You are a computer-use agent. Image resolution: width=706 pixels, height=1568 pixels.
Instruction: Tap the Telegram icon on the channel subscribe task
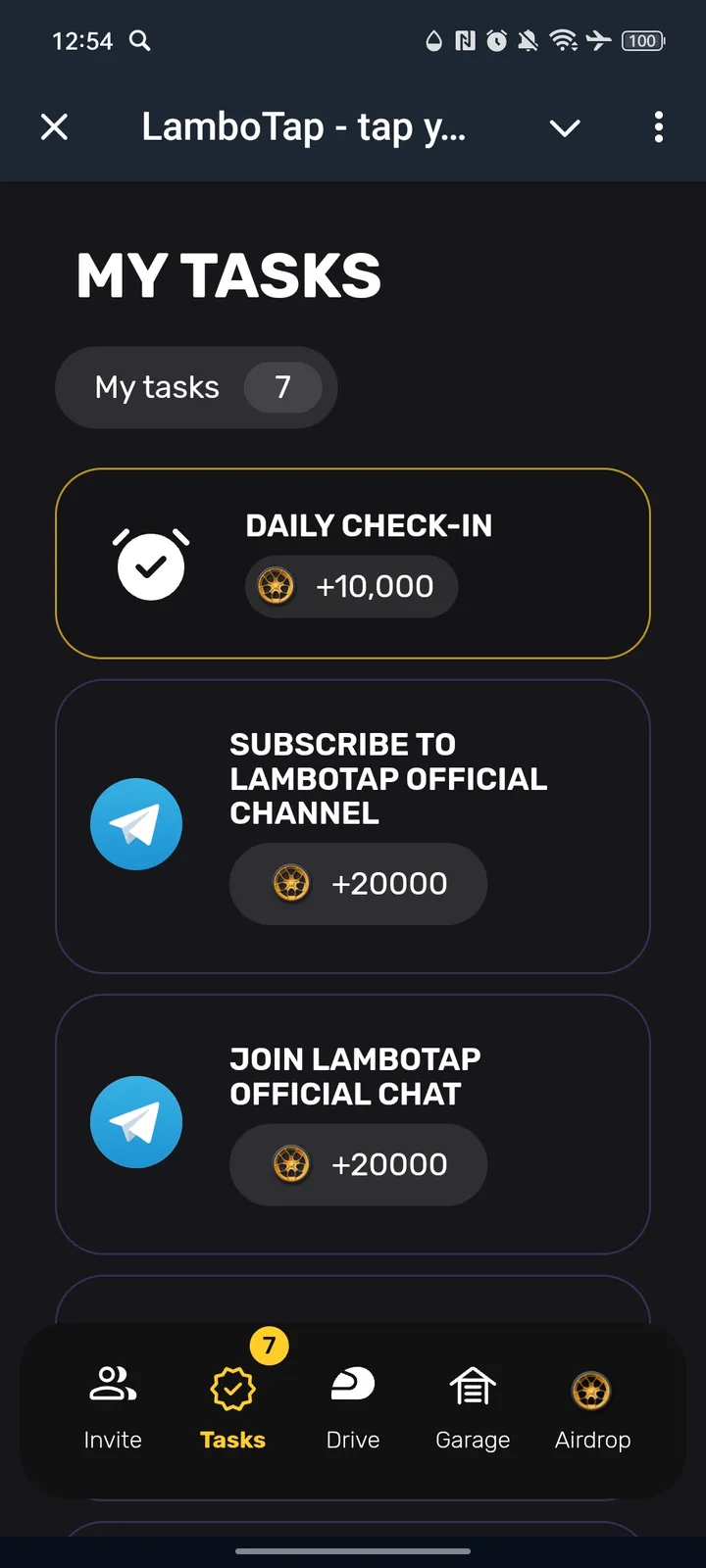tap(136, 824)
